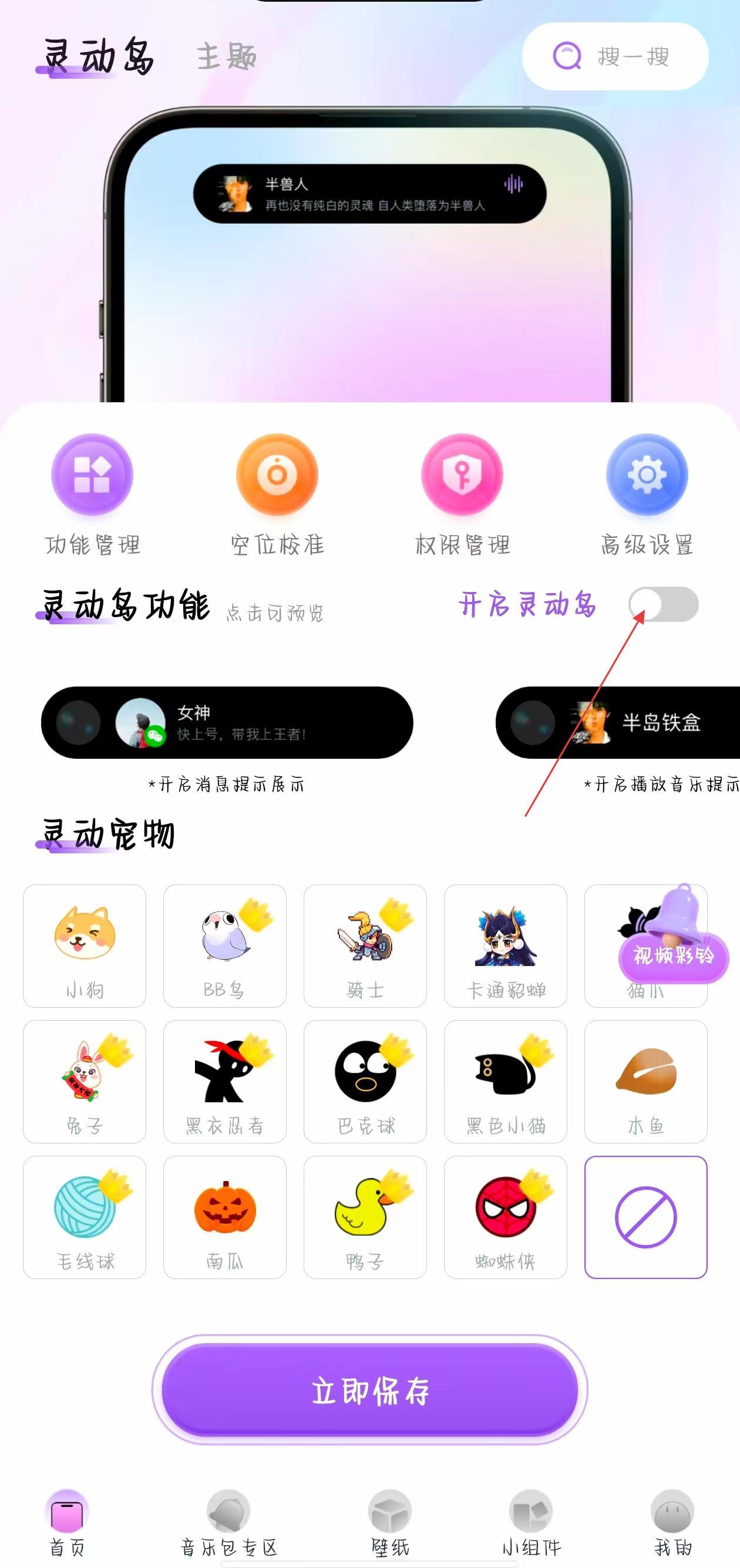Image resolution: width=740 pixels, height=1568 pixels.
Task: Select the no-pet option
Action: click(645, 1217)
